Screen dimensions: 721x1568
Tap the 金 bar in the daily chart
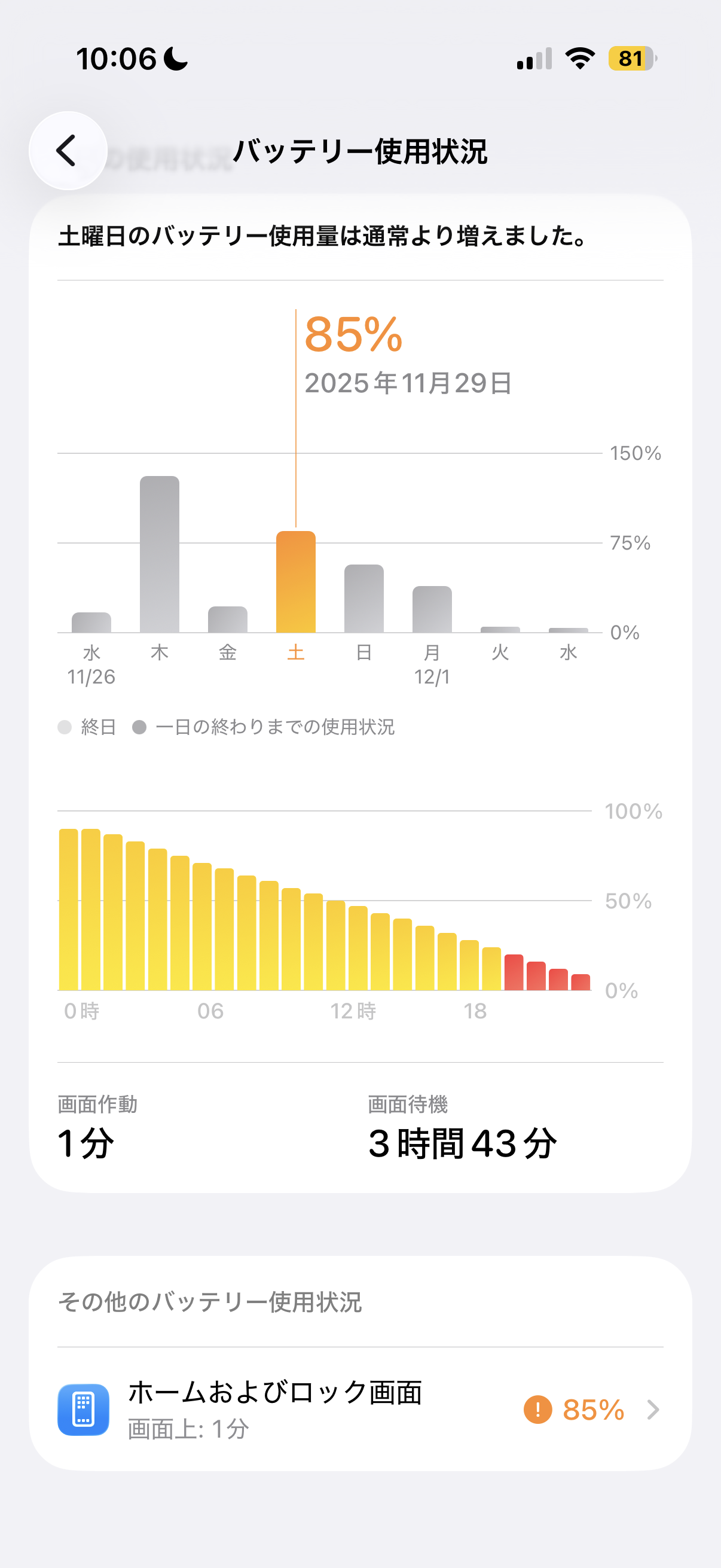pyautogui.click(x=228, y=620)
